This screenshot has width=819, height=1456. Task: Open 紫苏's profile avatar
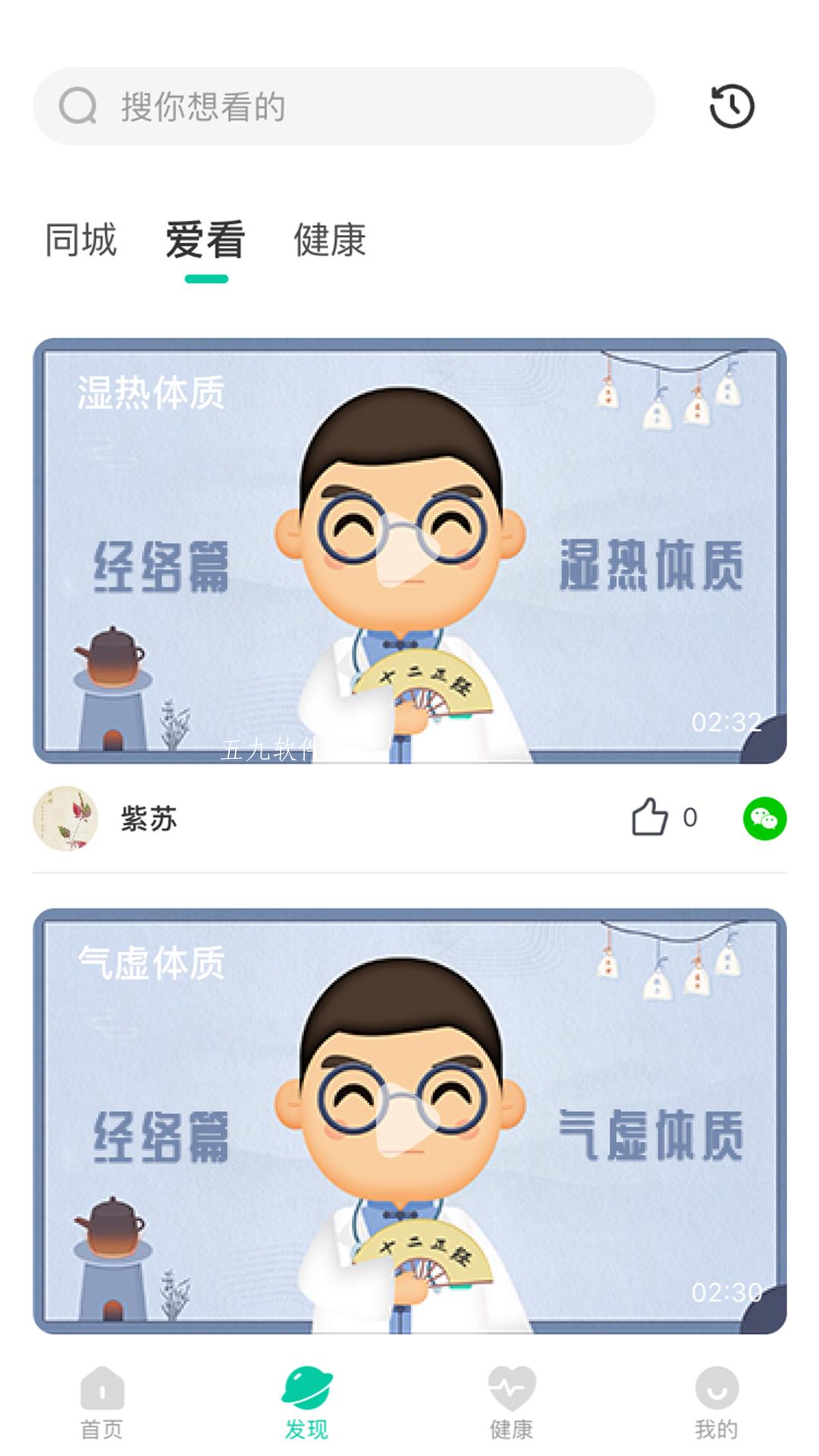pyautogui.click(x=66, y=818)
